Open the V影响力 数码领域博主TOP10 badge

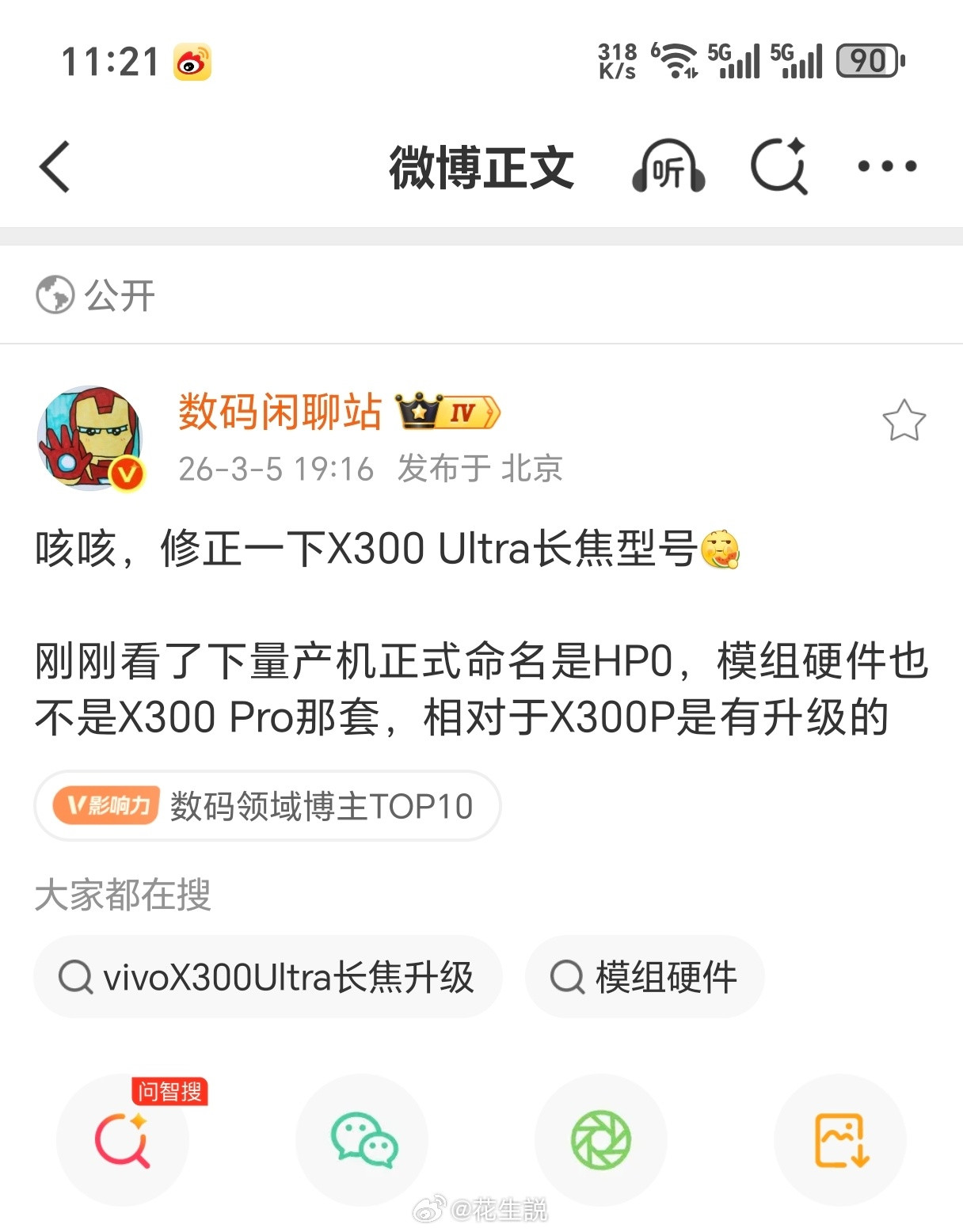pyautogui.click(x=266, y=805)
